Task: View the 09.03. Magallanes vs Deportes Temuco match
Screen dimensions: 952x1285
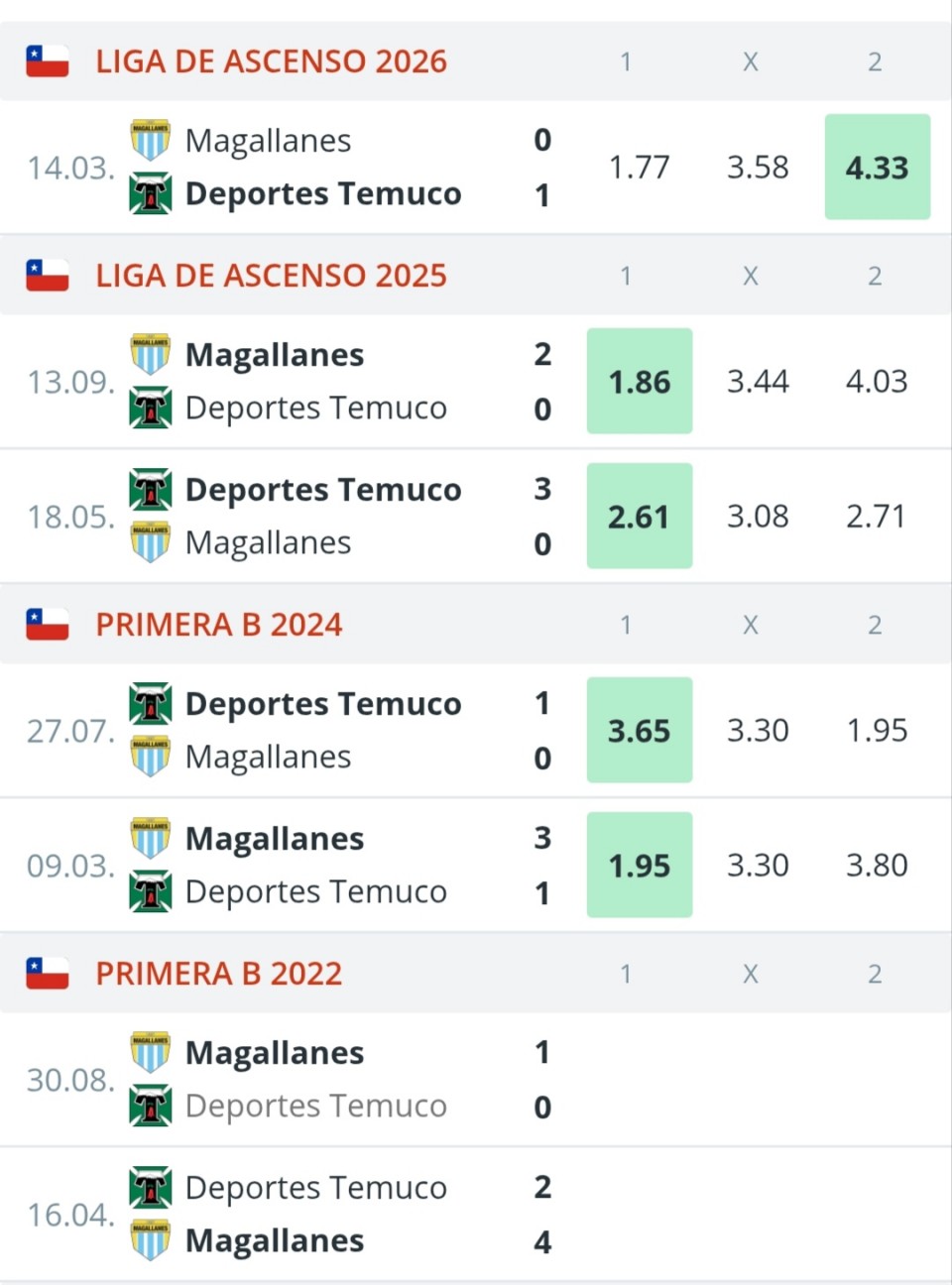Action: coord(476,865)
